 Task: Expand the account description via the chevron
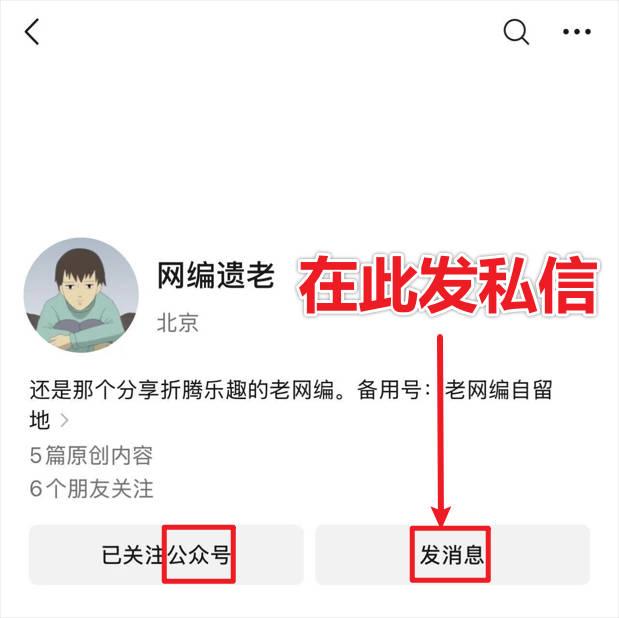[65, 421]
